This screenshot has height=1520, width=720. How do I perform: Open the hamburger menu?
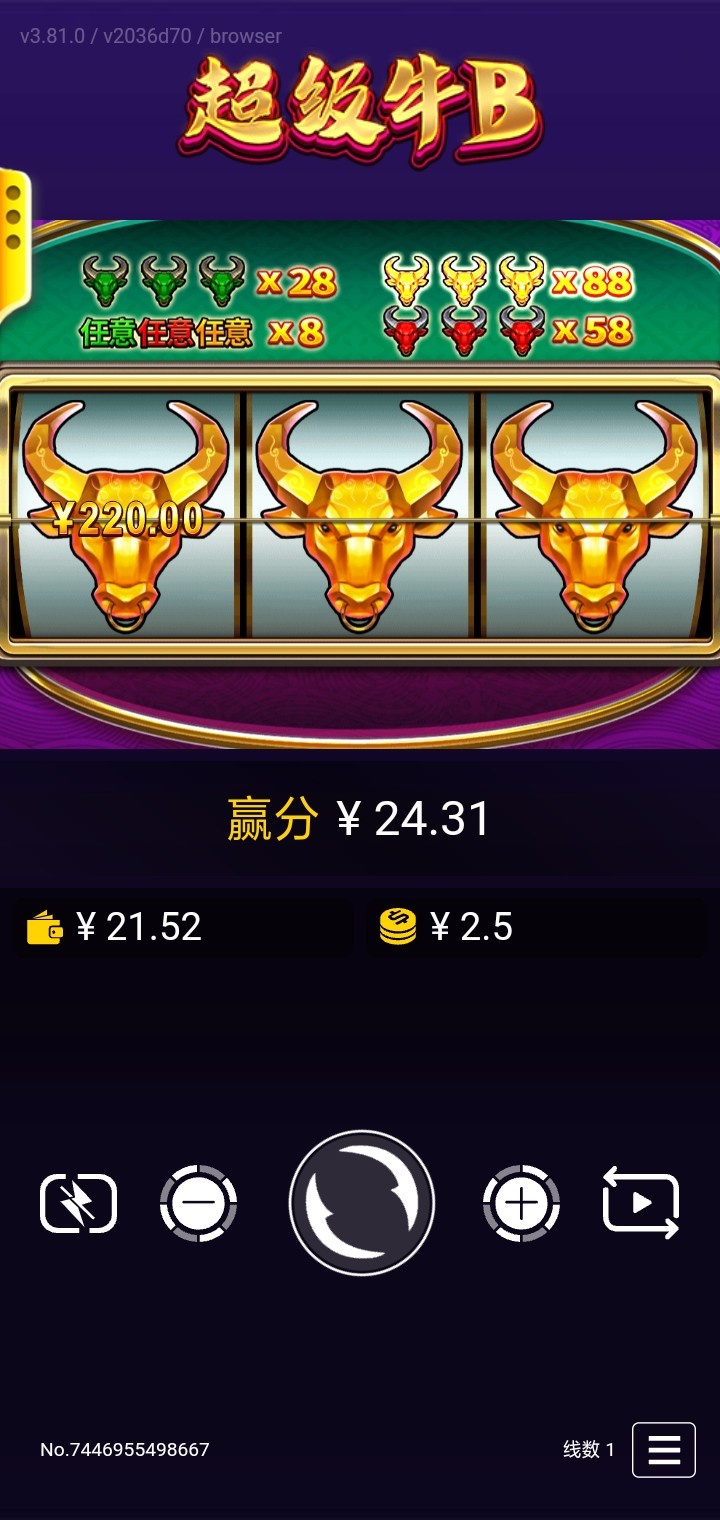663,1449
